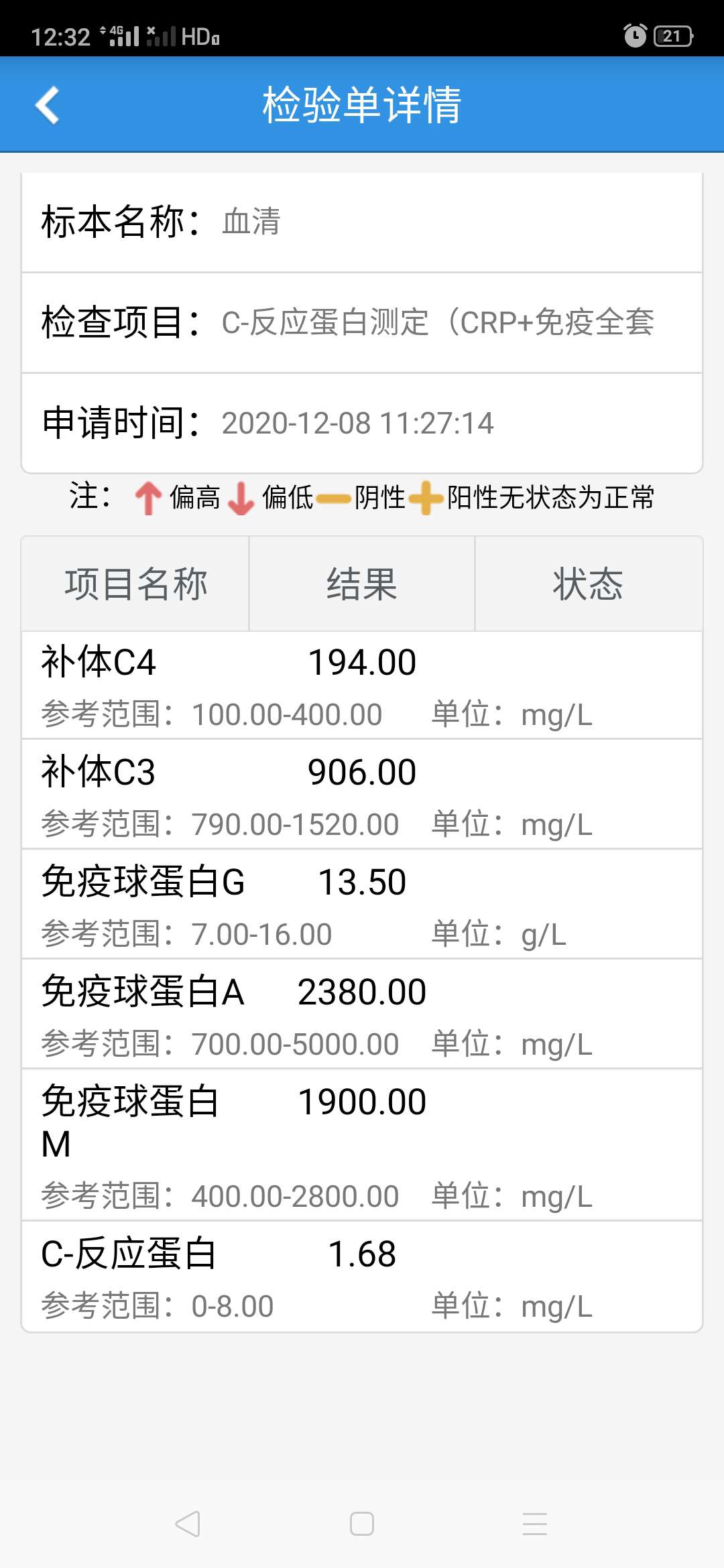The width and height of the screenshot is (724, 1568).
Task: Tap the system back triangle
Action: 188,1523
